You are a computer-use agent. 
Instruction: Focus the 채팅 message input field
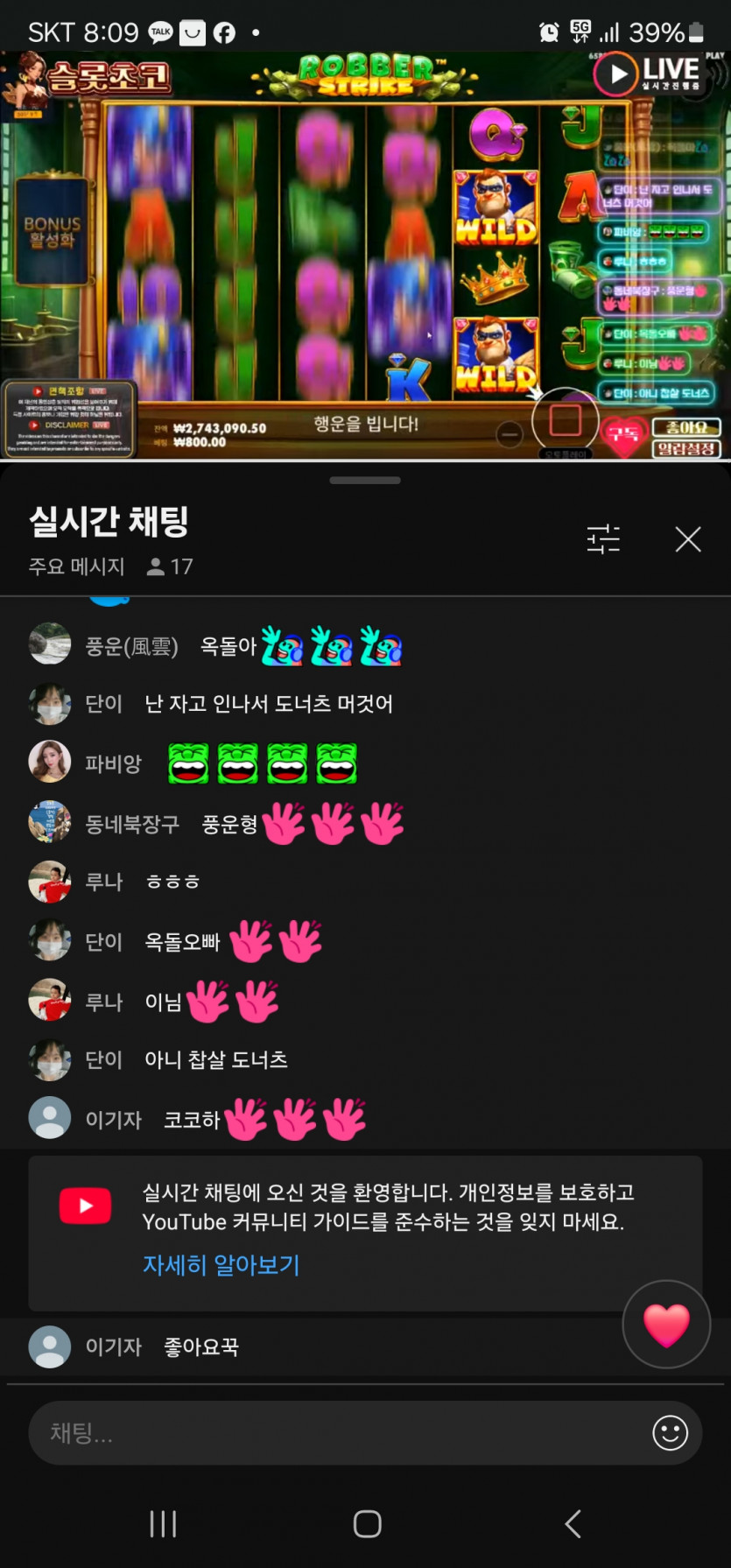click(x=333, y=1433)
